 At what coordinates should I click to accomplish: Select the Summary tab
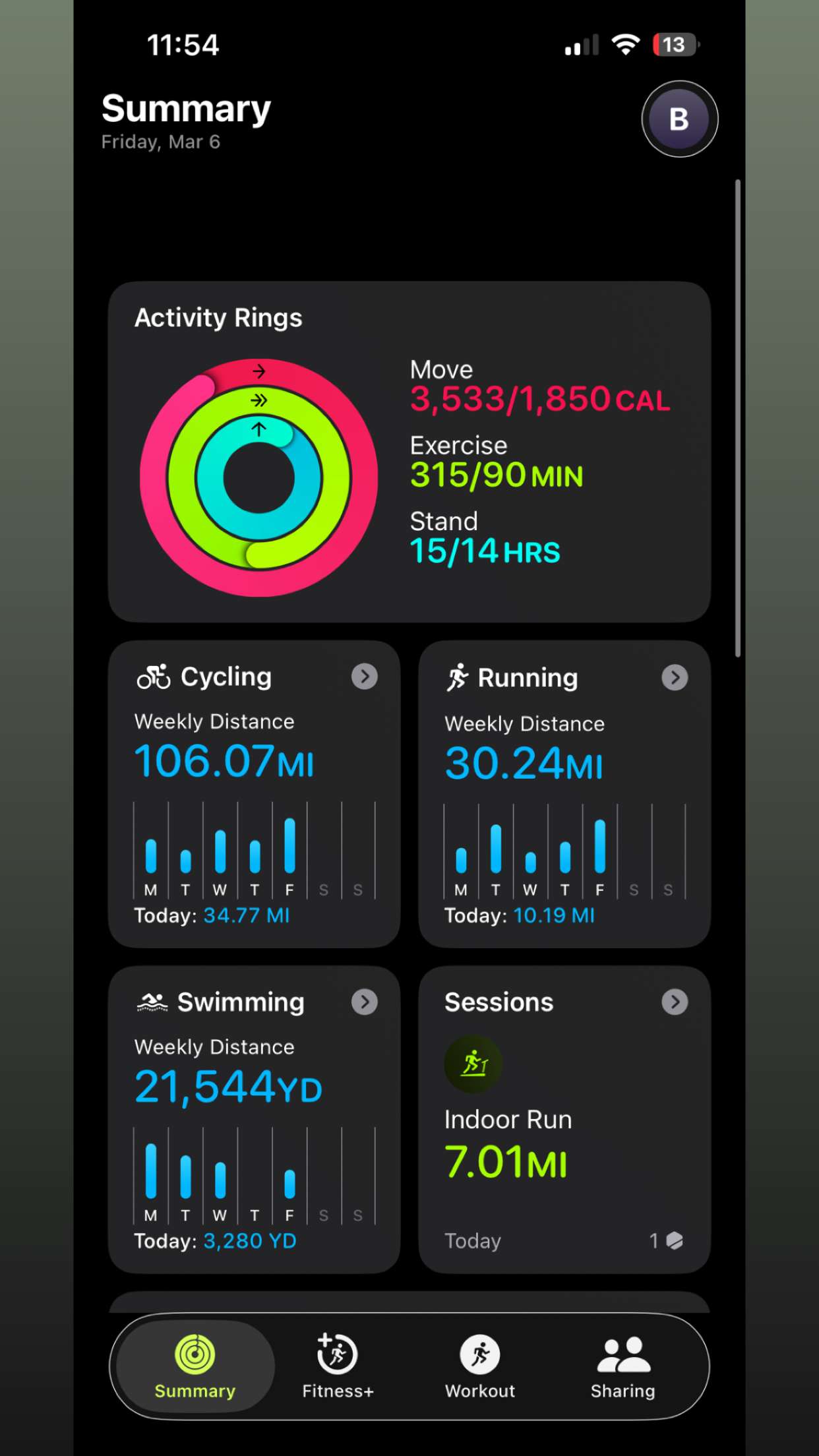pos(195,1366)
